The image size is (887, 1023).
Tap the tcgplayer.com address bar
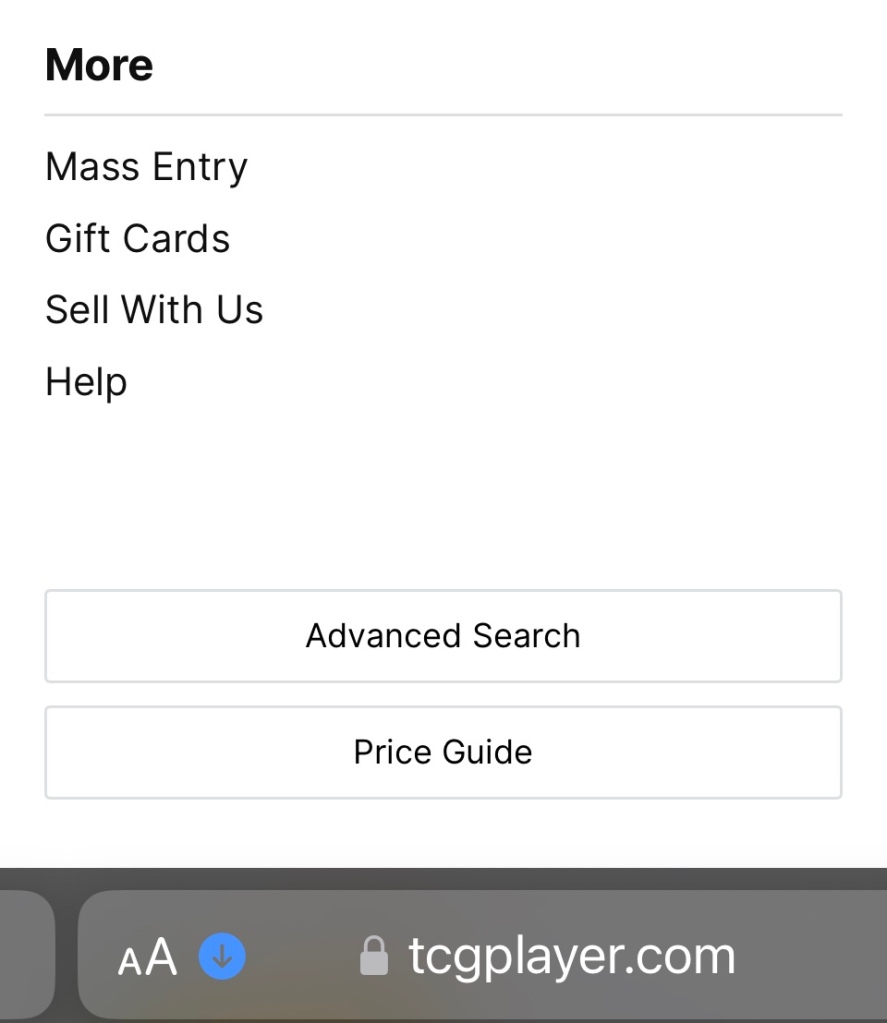coord(570,957)
